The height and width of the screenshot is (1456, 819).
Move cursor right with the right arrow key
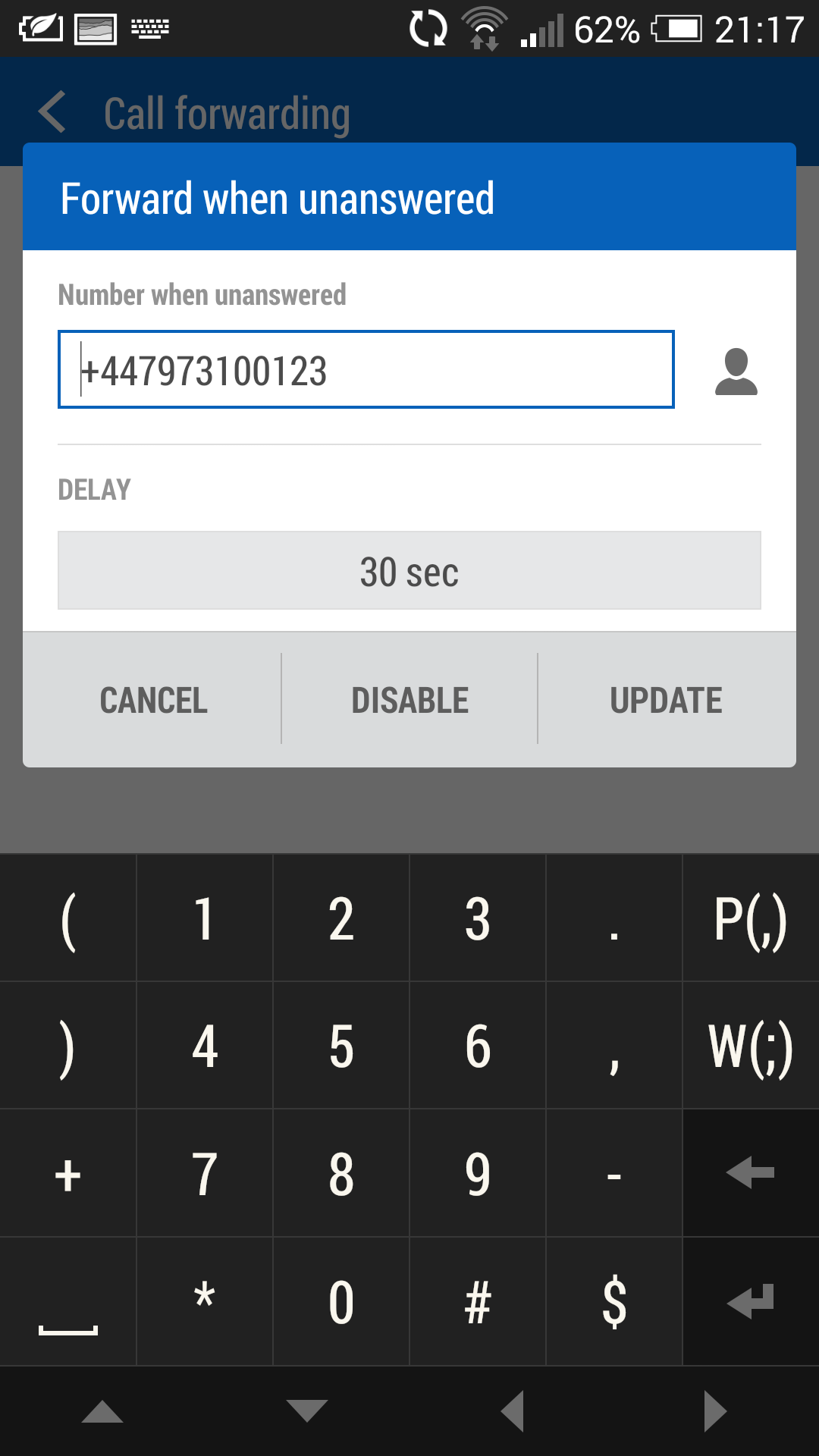[716, 1411]
